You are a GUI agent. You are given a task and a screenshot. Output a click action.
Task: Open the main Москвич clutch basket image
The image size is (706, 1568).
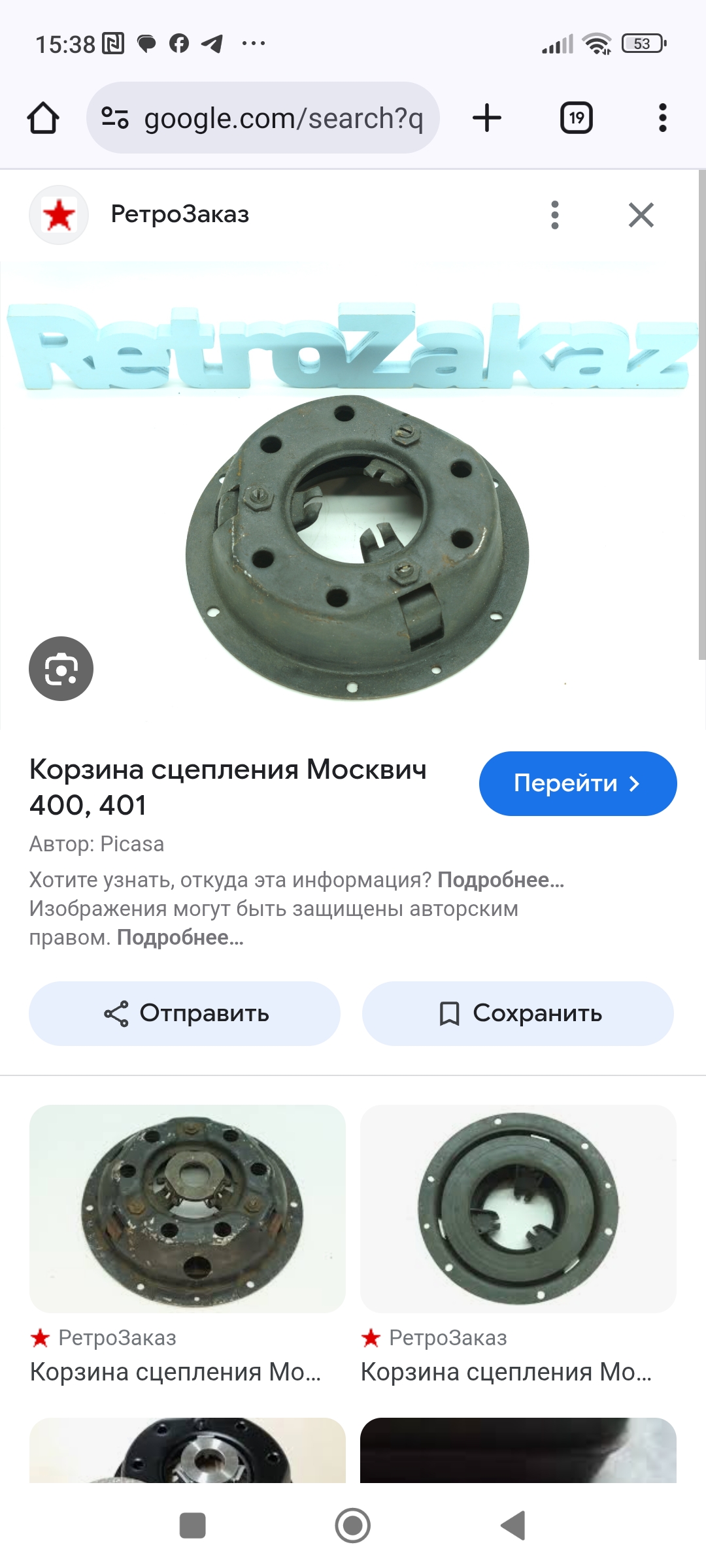353,497
